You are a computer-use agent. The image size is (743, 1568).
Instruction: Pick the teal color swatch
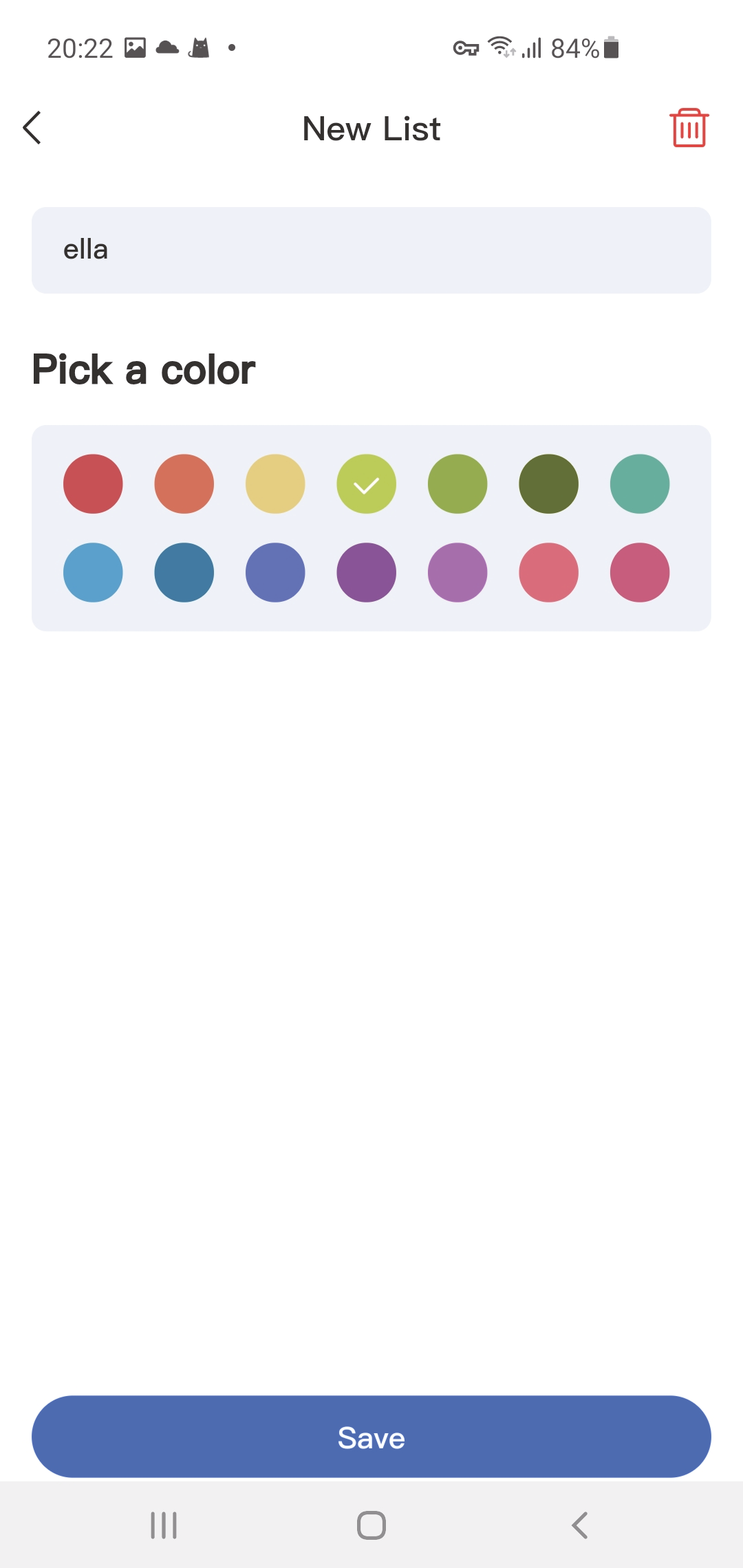[x=640, y=484]
